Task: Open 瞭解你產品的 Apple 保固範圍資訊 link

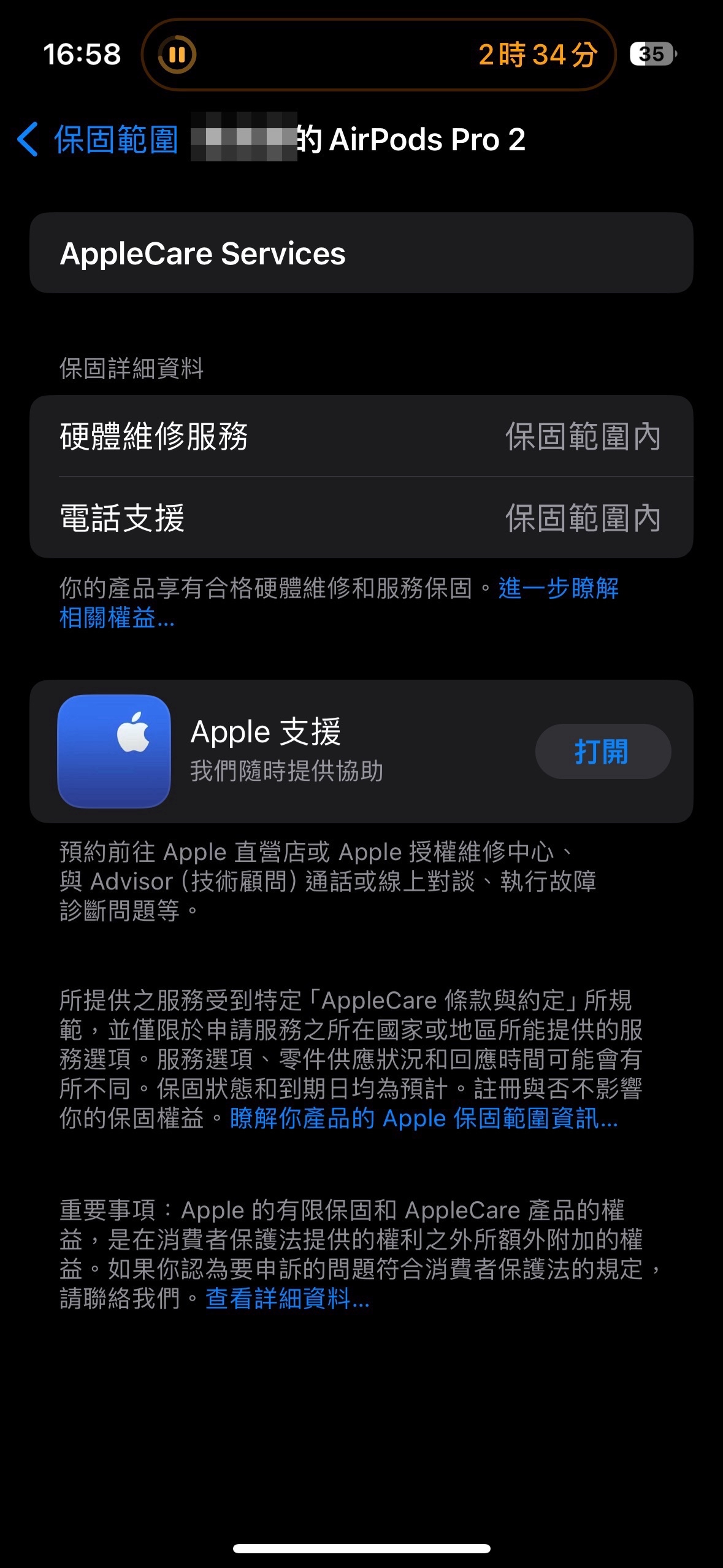Action: click(x=423, y=1118)
